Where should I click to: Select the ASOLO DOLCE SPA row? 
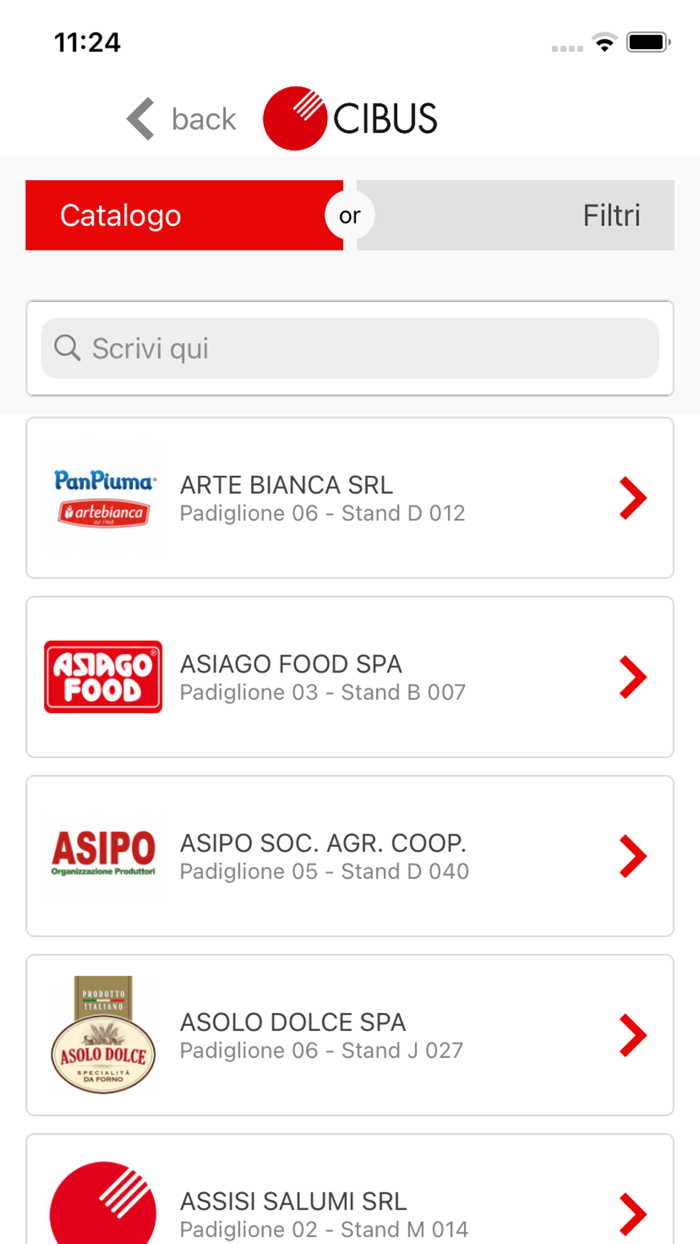point(350,1035)
